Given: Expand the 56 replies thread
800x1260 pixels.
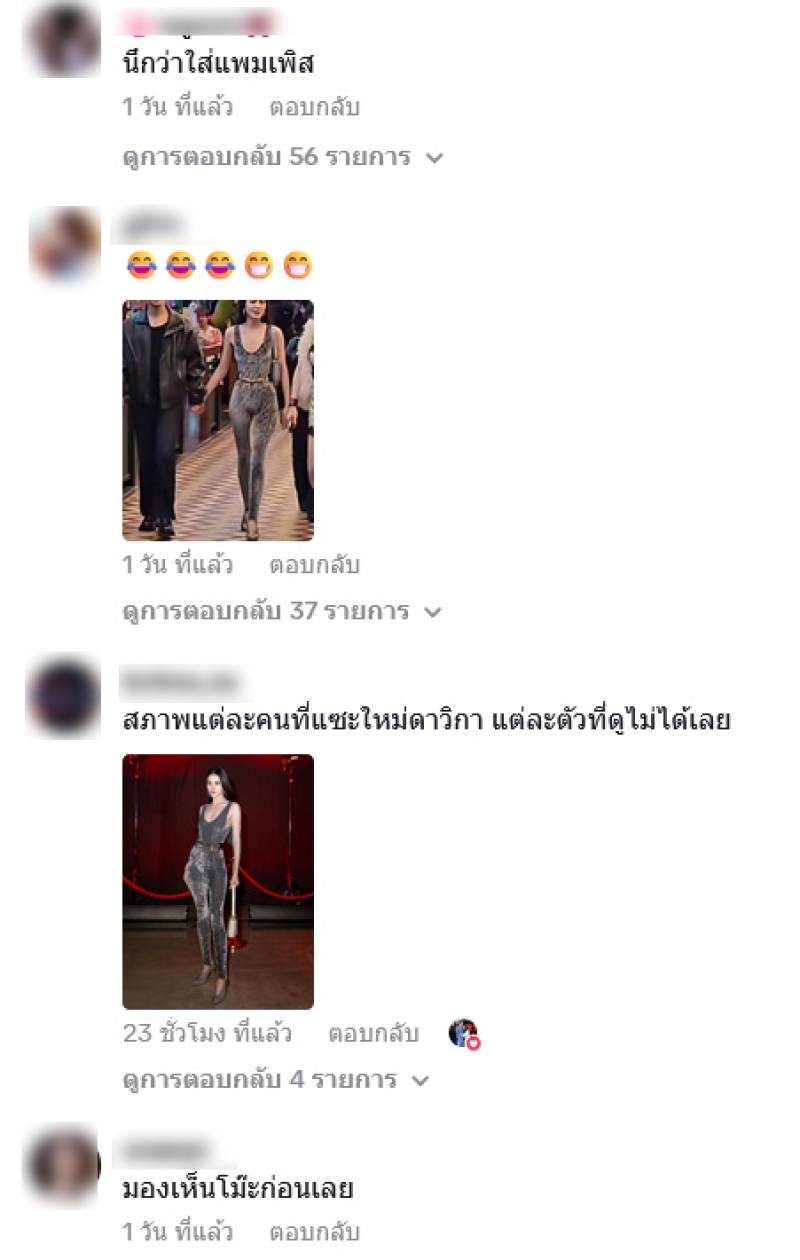Looking at the screenshot, I should click(282, 157).
